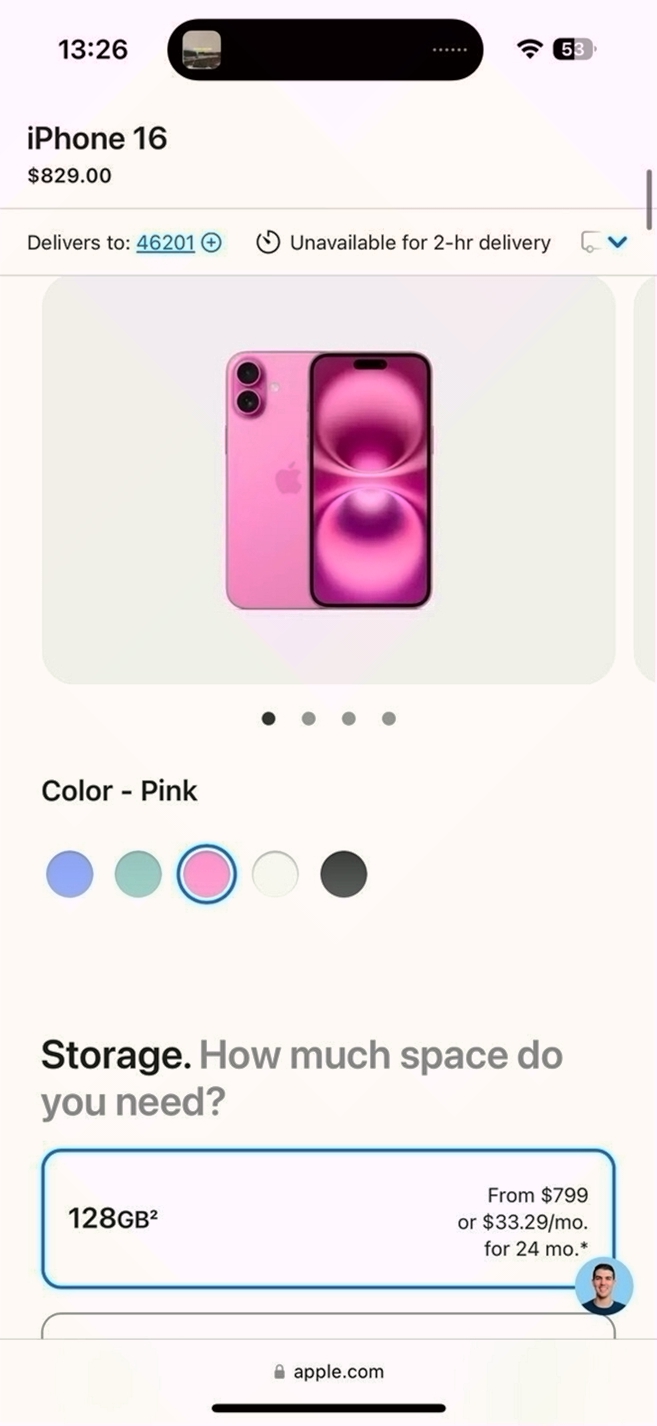
Task: Go to the last image dot
Action: coord(389,718)
